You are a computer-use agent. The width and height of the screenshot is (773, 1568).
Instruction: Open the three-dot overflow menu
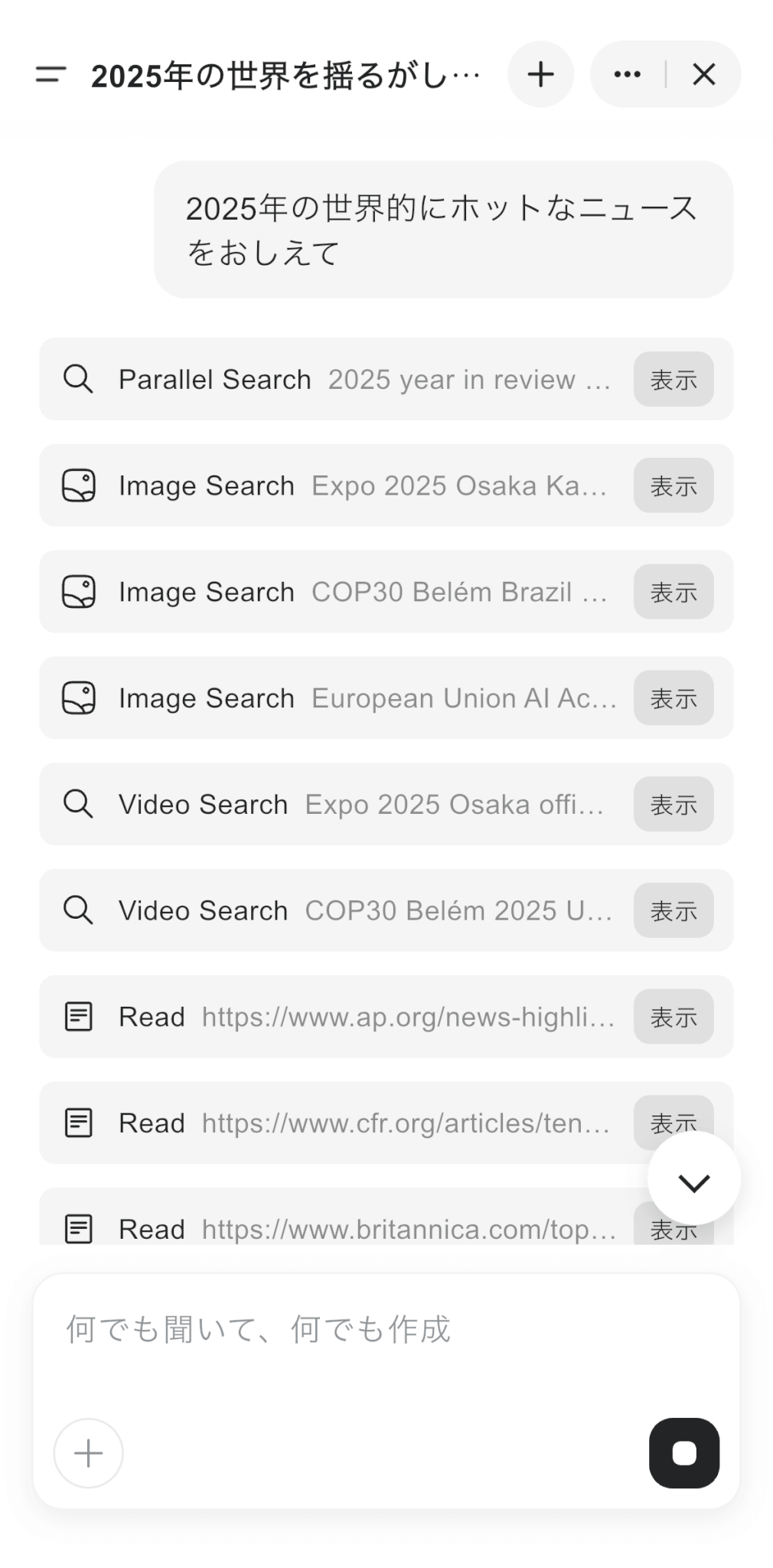tap(627, 74)
